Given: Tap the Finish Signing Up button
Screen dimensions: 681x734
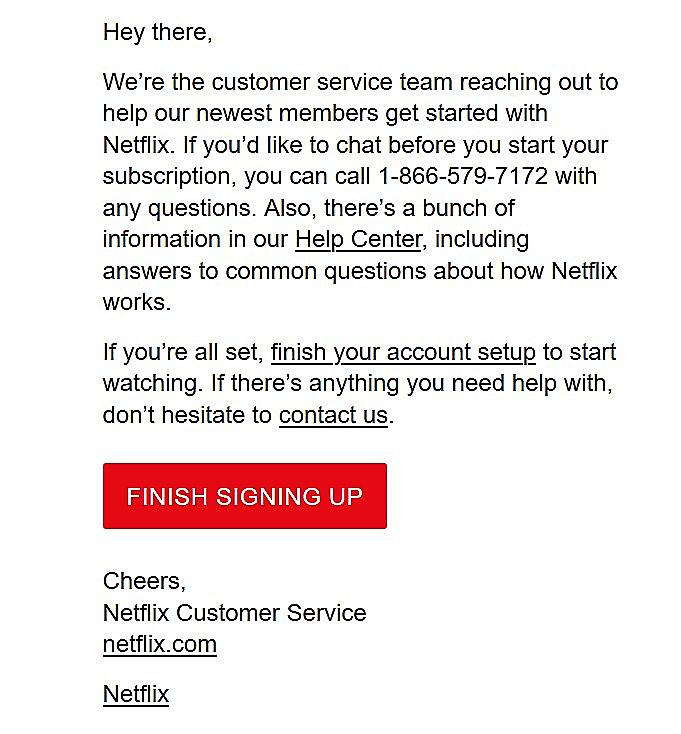Looking at the screenshot, I should click(244, 496).
